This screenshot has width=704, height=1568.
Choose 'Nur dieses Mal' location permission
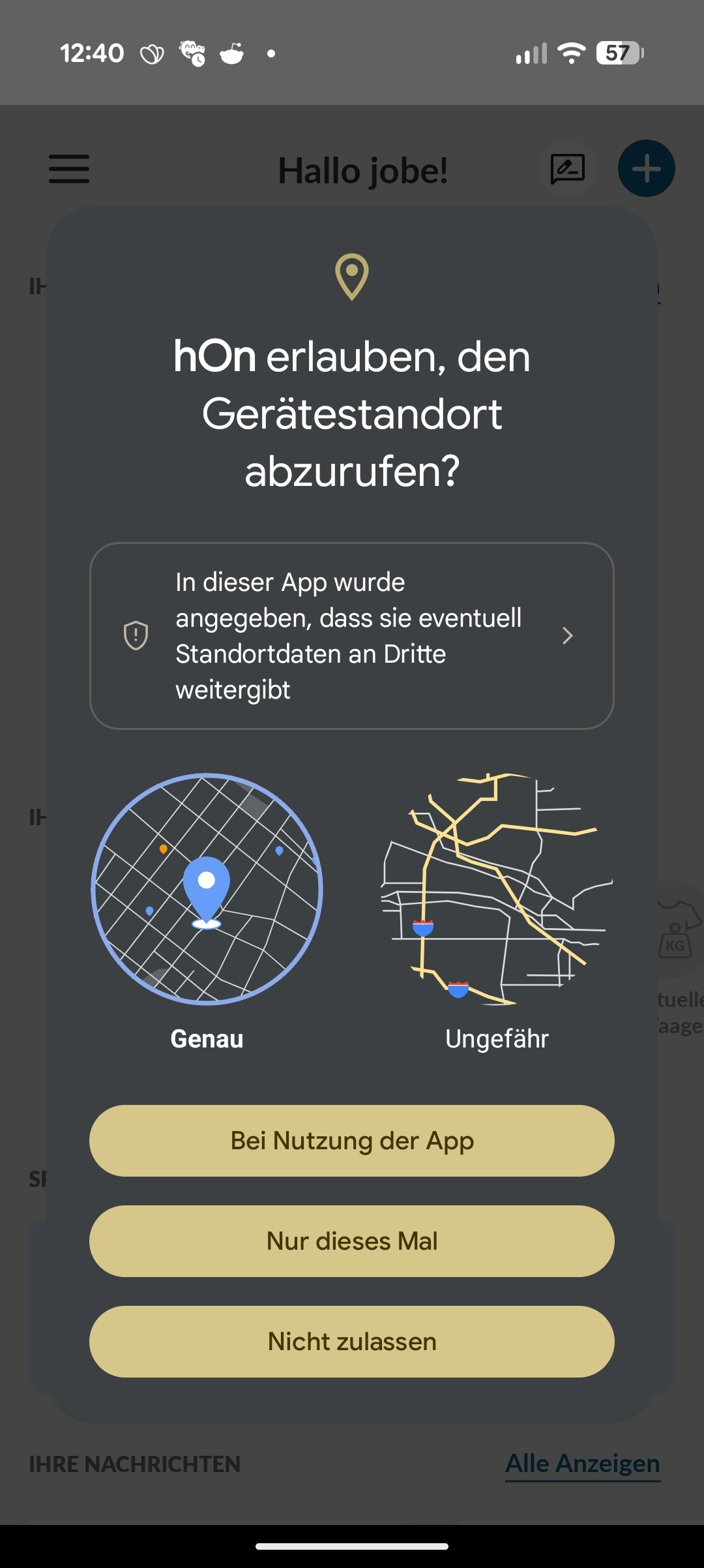(352, 1241)
